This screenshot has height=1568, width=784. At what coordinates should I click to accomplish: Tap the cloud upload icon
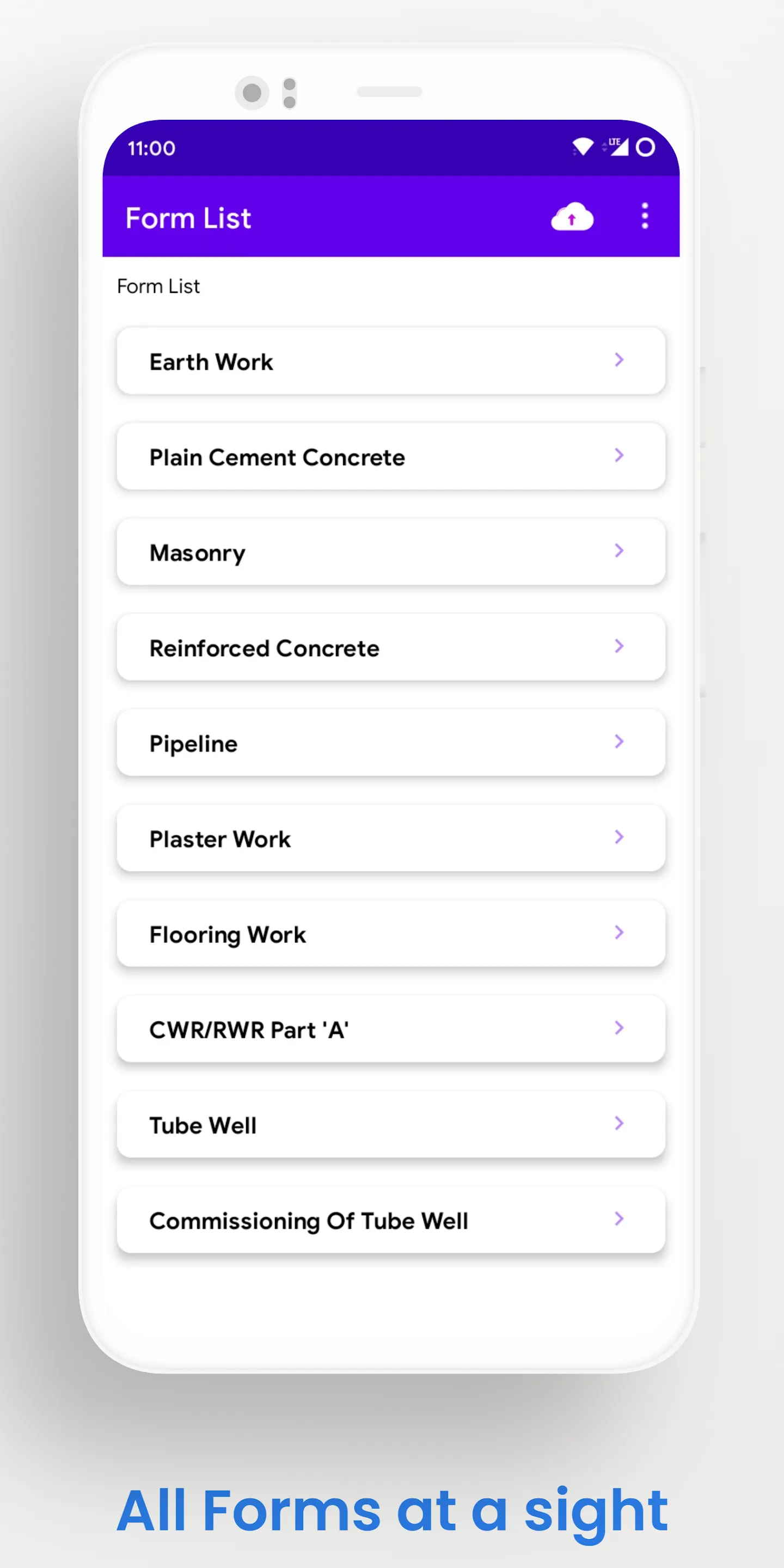point(571,218)
